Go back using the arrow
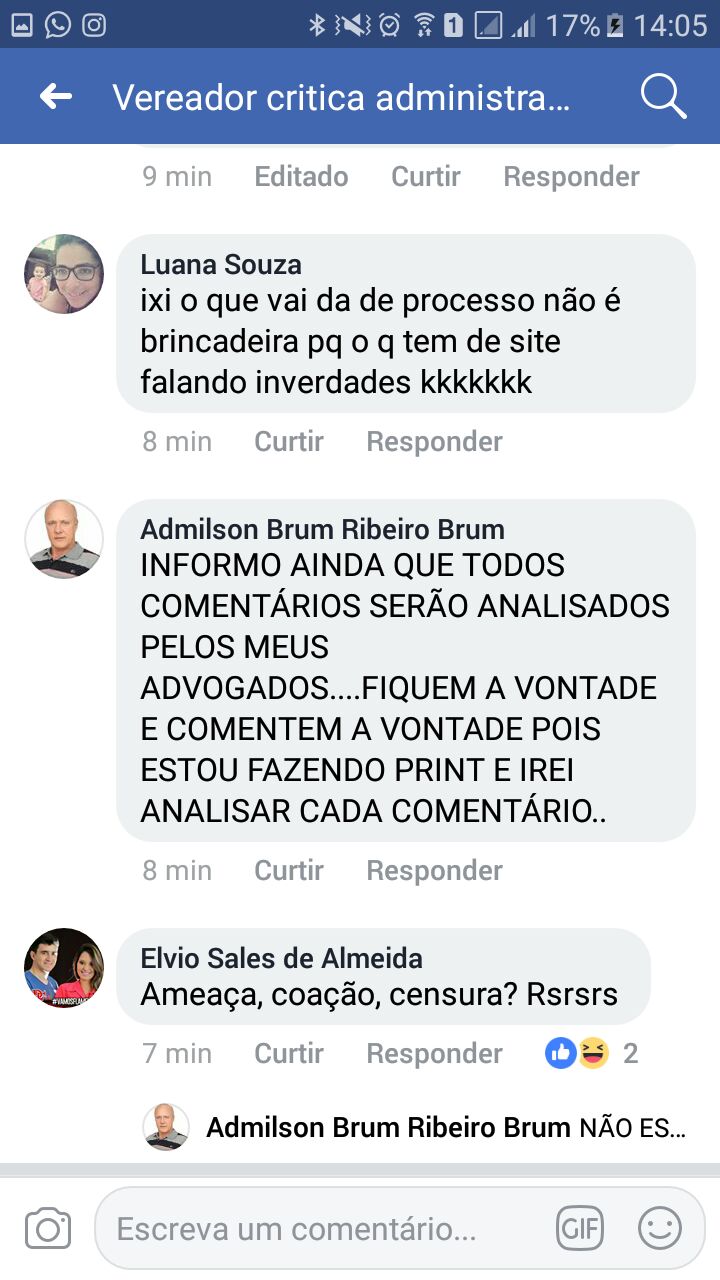Image resolution: width=720 pixels, height=1280 pixels. pos(56,97)
